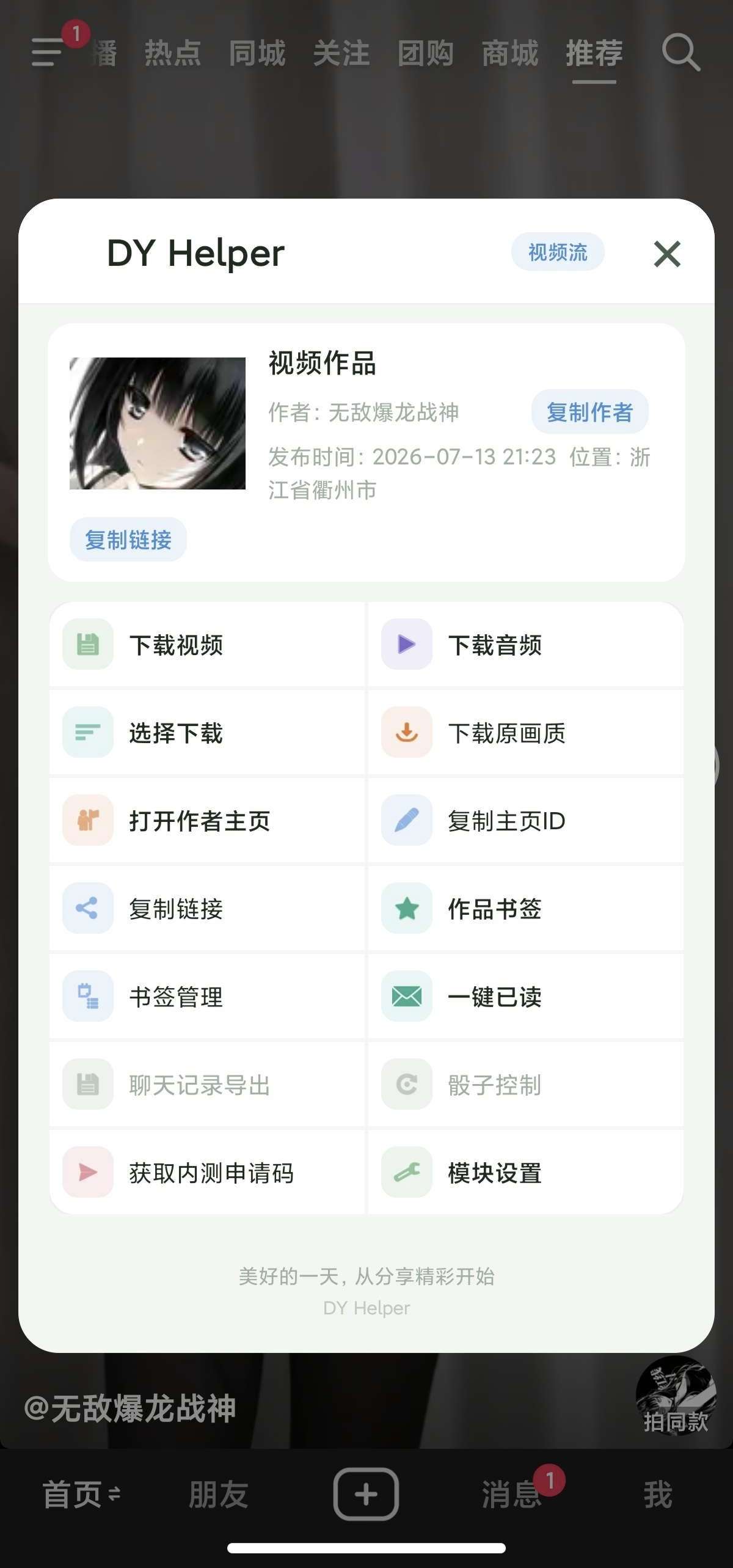Select 下载视频 to download video
This screenshot has height=1568, width=733.
207,645
